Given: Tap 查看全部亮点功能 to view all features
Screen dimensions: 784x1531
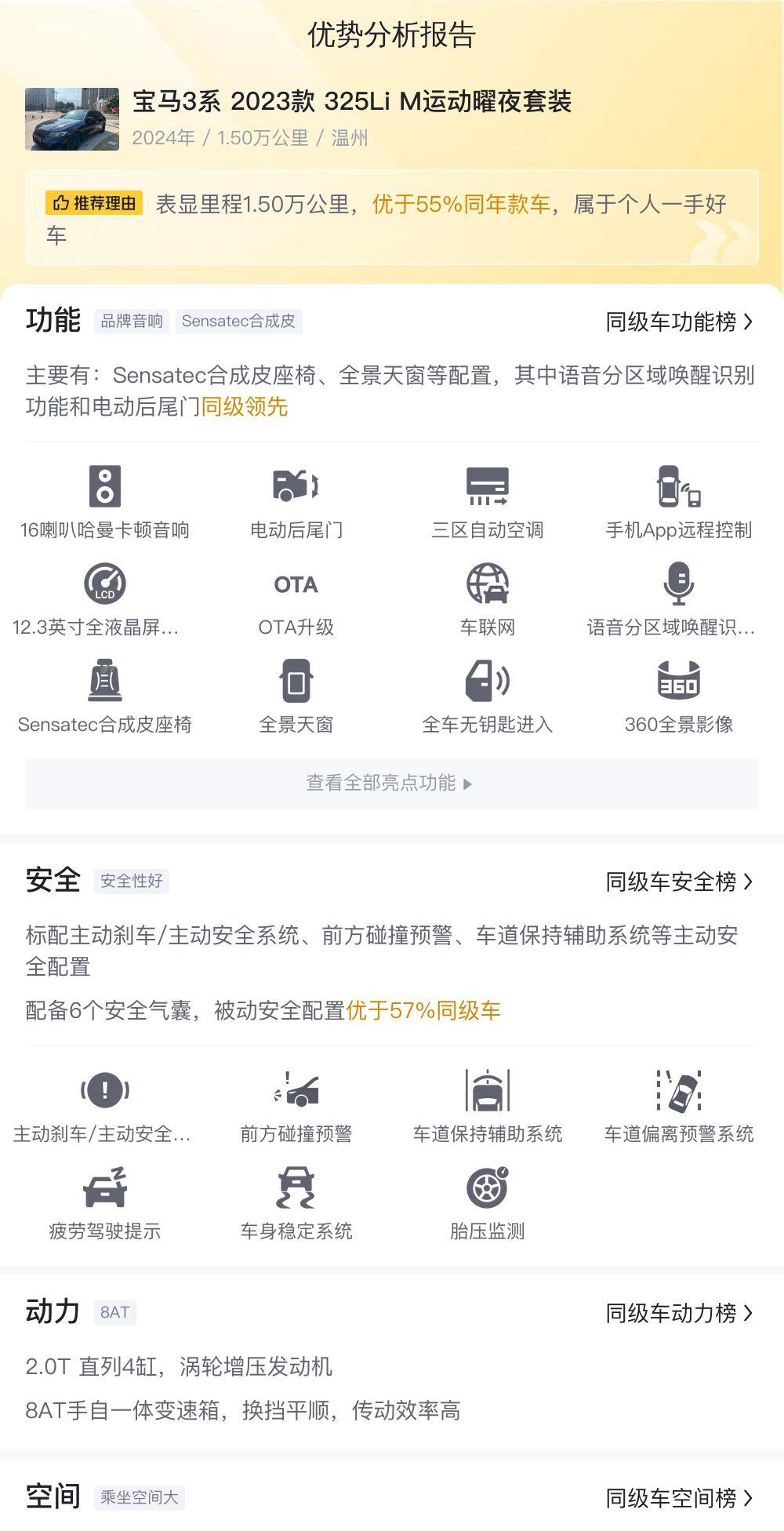Looking at the screenshot, I should coord(392,783).
